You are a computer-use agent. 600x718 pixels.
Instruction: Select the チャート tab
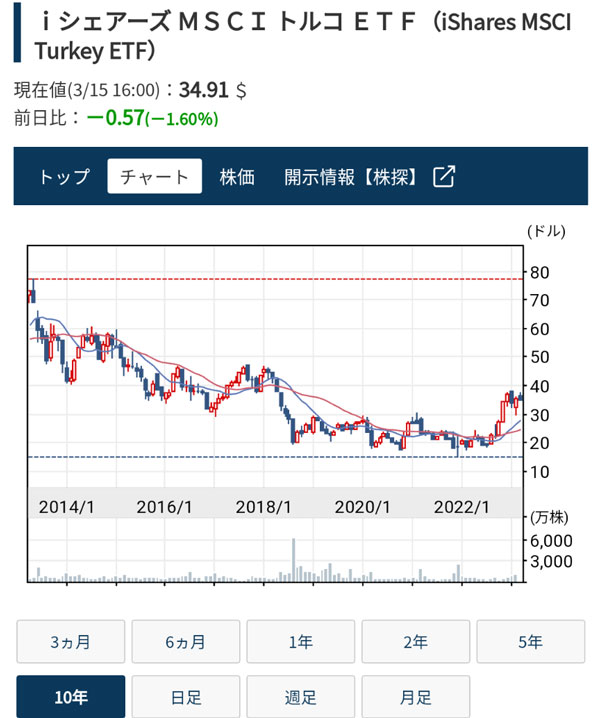coord(154,177)
